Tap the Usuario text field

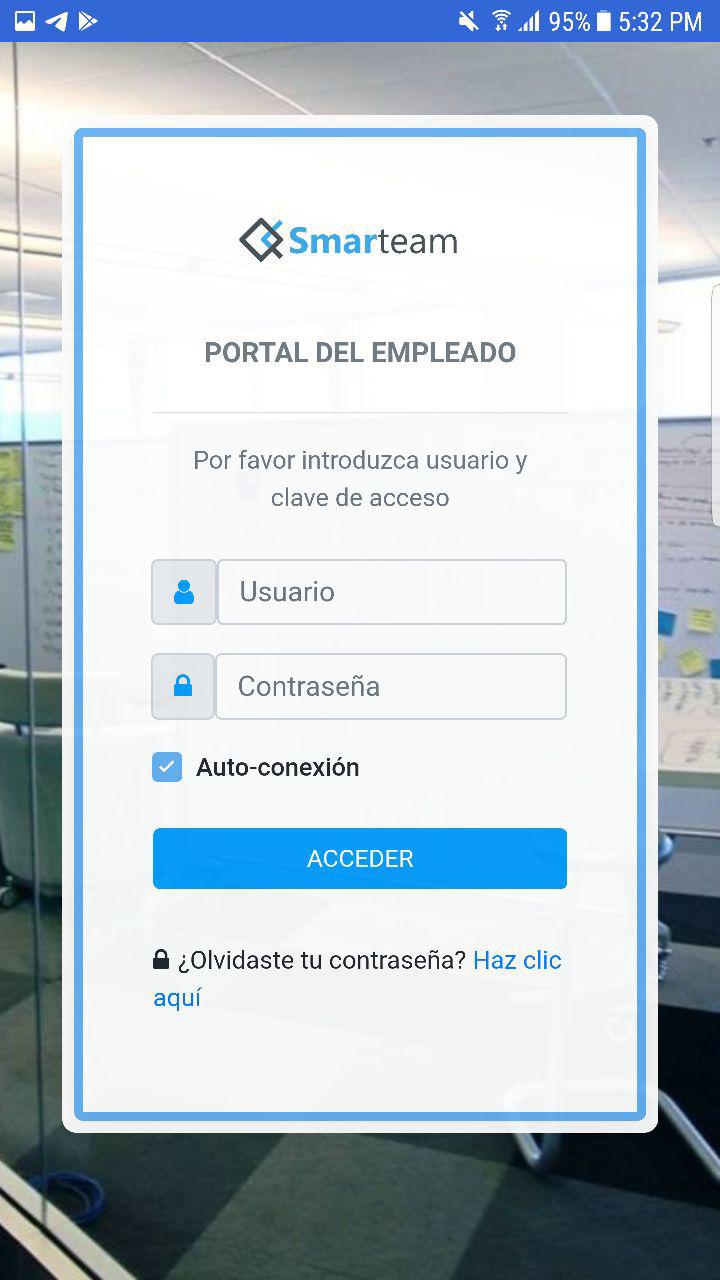[x=391, y=592]
